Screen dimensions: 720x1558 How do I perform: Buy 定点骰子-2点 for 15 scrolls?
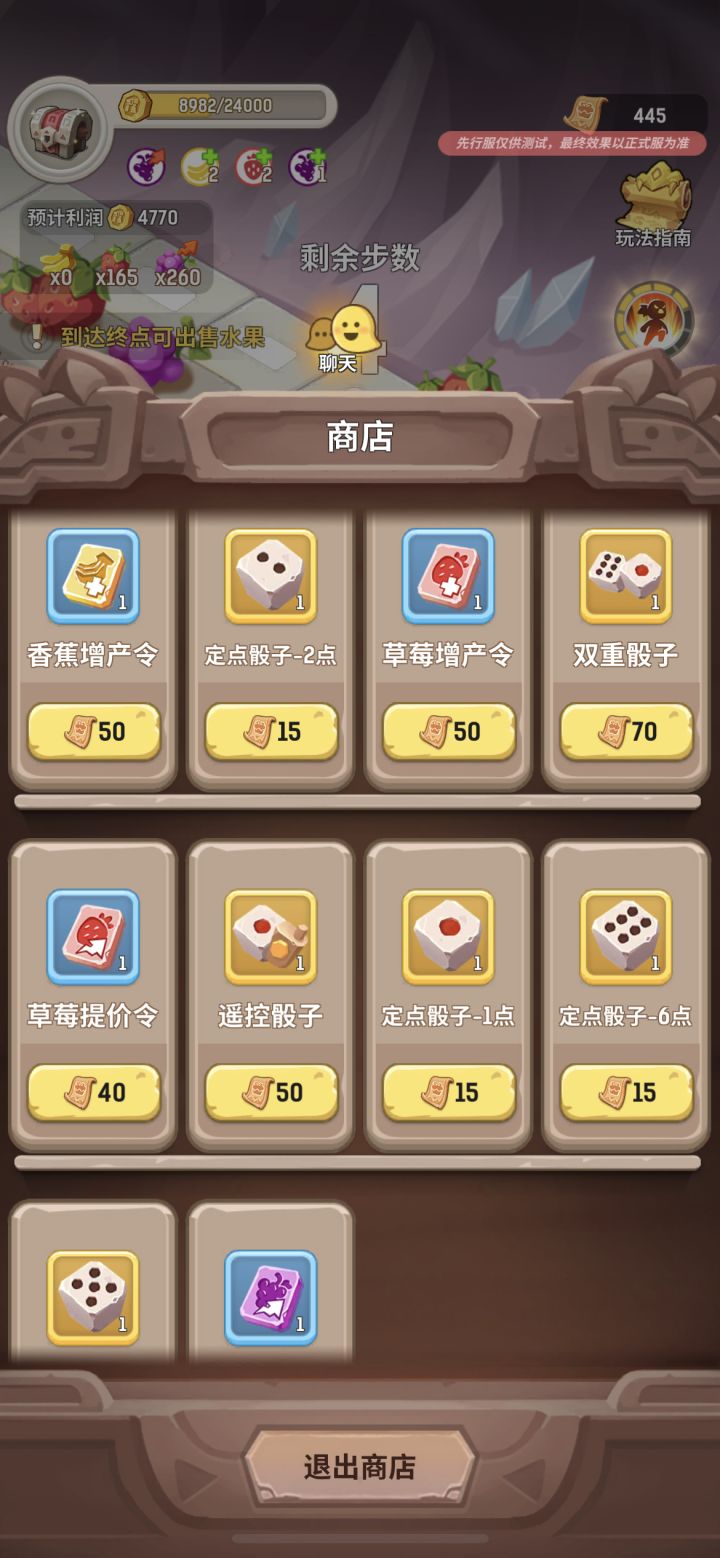click(x=271, y=732)
